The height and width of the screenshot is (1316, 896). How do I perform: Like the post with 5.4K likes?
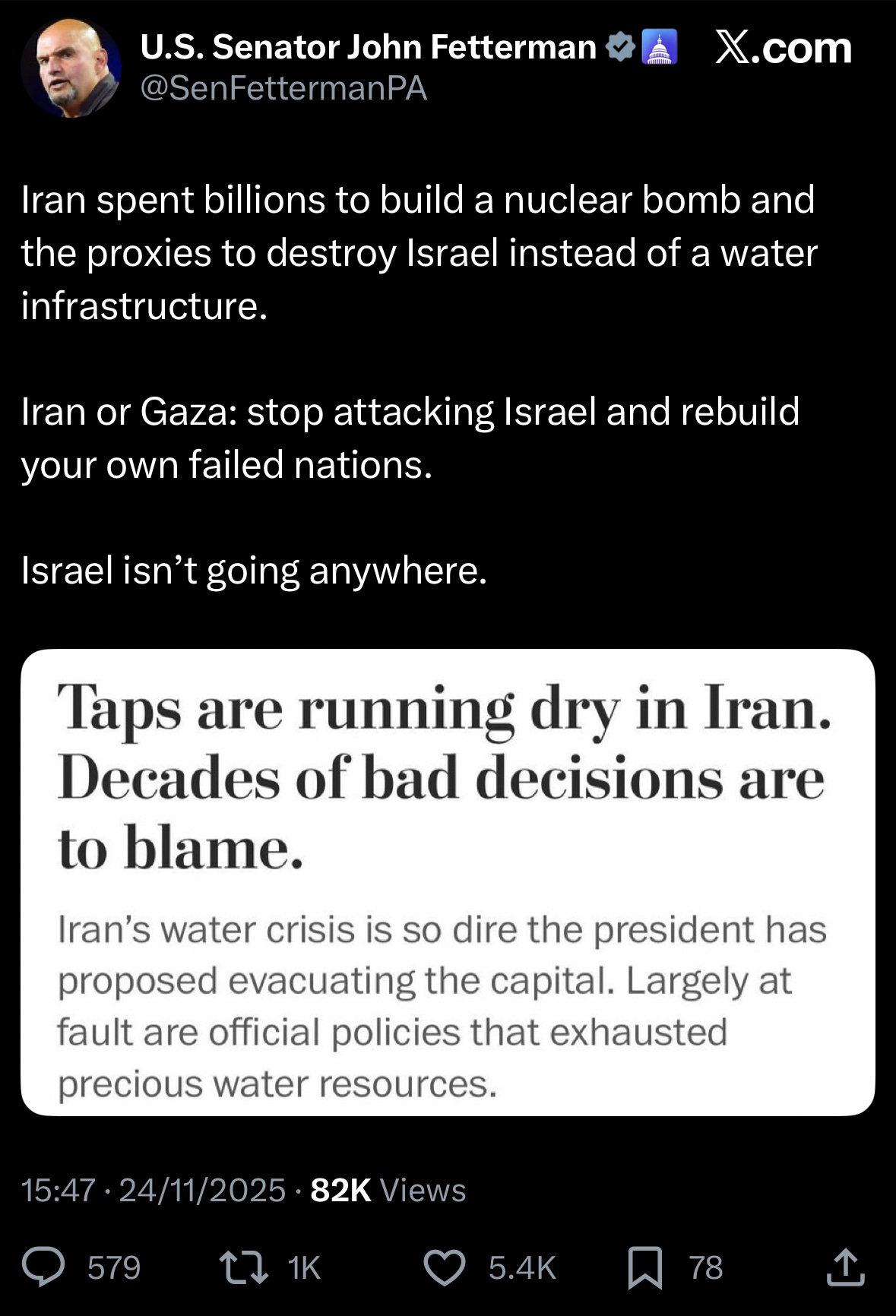[x=445, y=1267]
